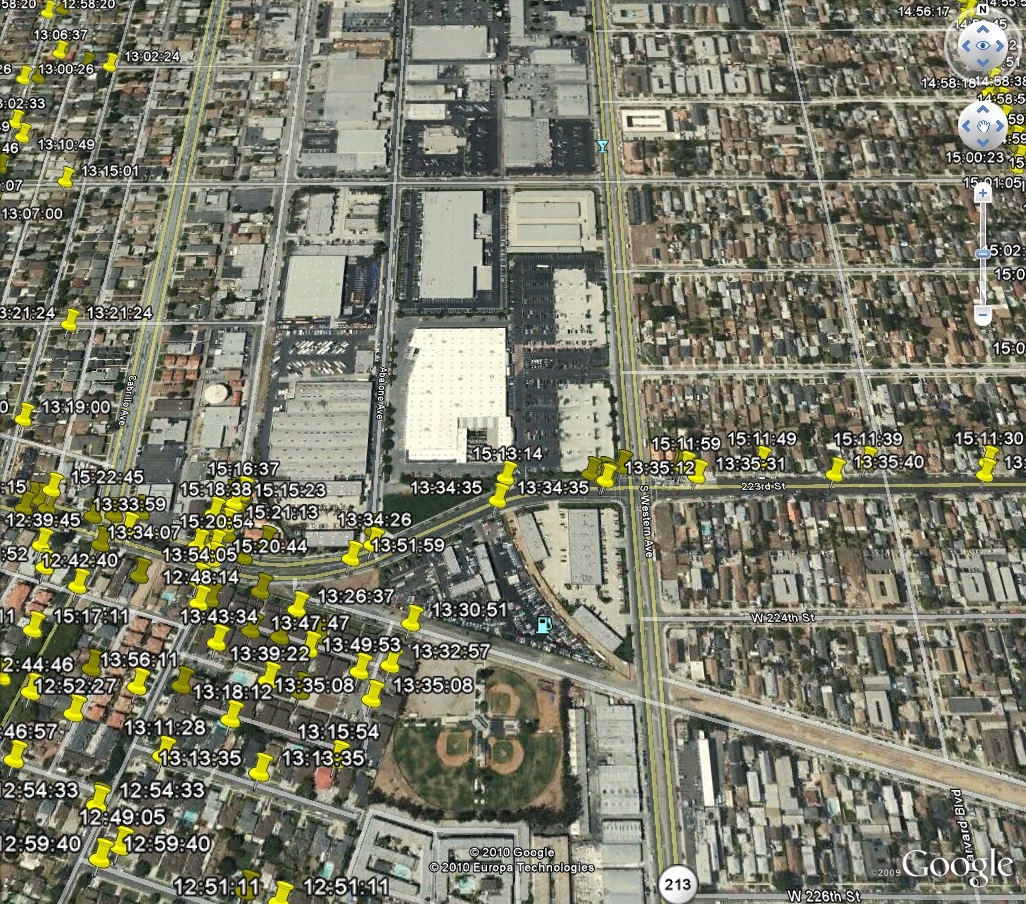Tap the gas station map icon
This screenshot has width=1026, height=904.
(x=543, y=625)
